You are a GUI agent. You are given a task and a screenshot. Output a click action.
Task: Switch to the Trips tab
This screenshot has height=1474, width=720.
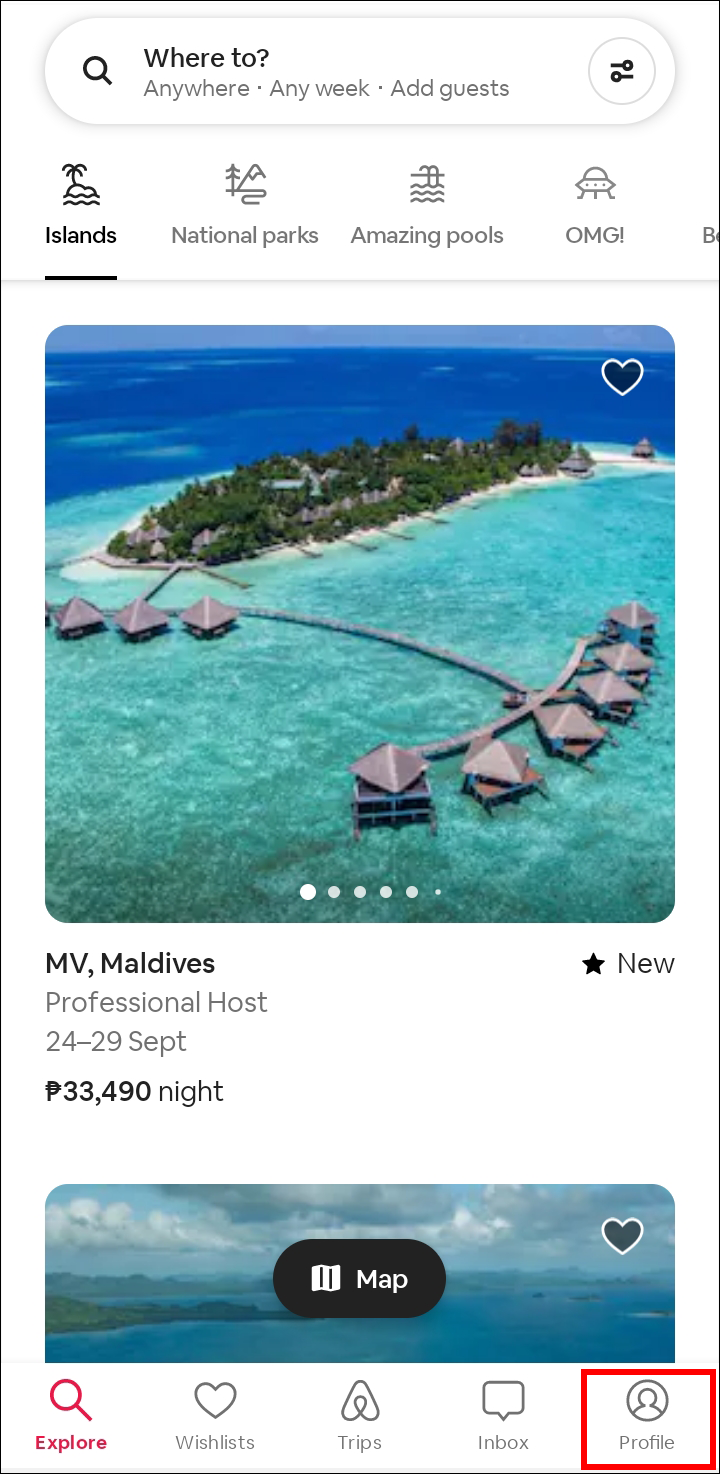coord(359,1415)
